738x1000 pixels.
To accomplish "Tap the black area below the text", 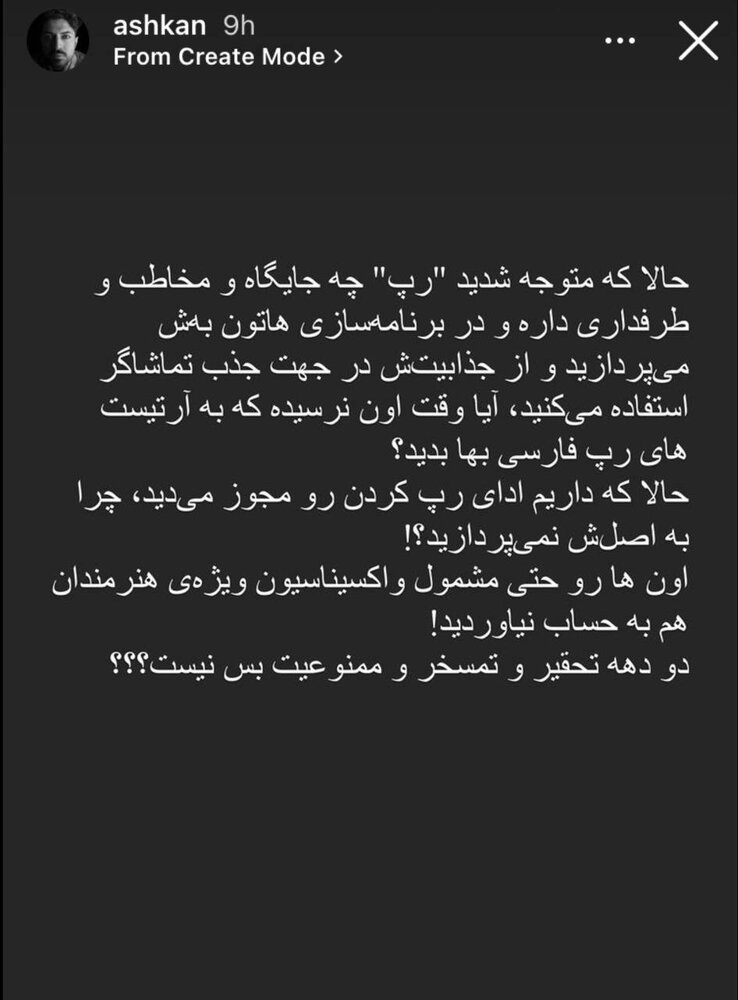I will (370, 850).
